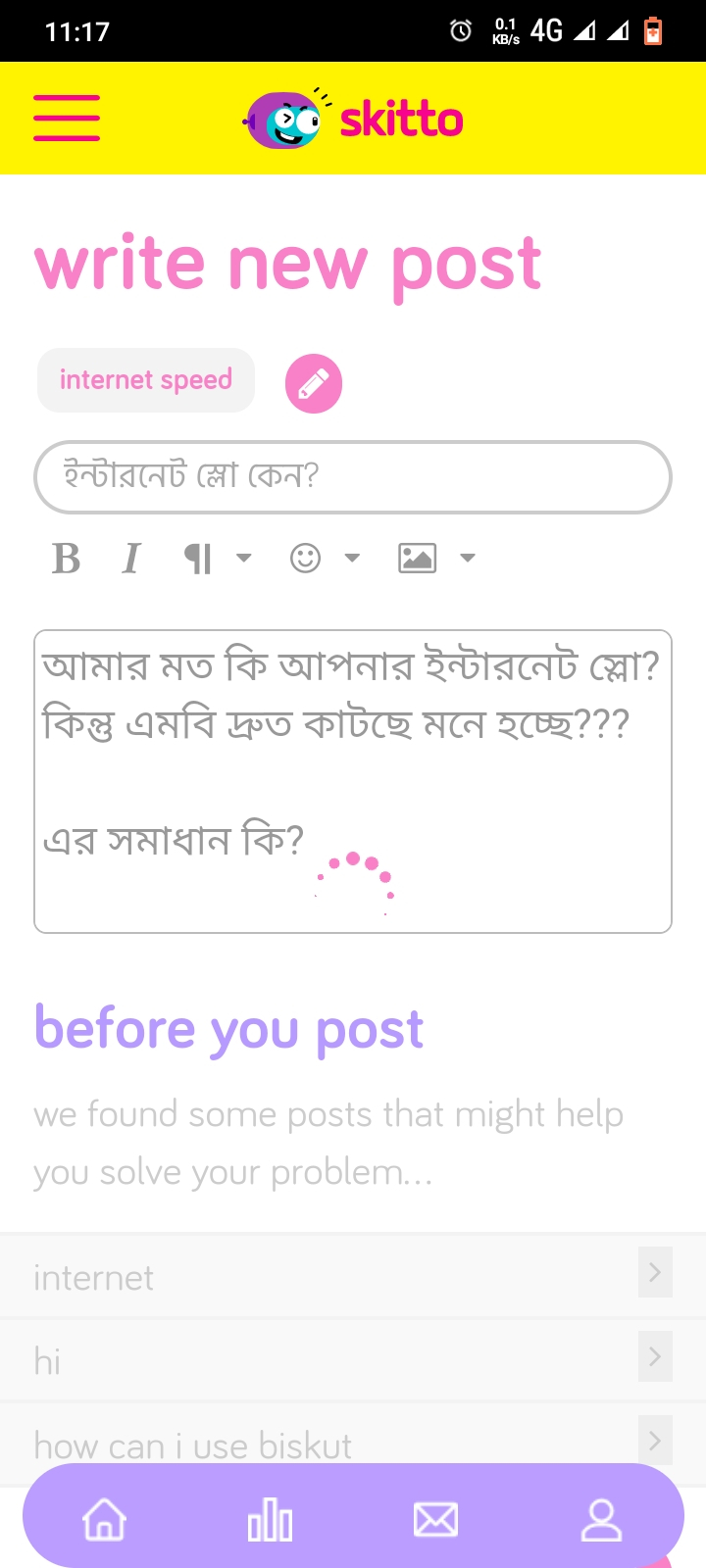Open the envelope messages tab
Viewport: 706px width, 1568px height.
tap(435, 1521)
